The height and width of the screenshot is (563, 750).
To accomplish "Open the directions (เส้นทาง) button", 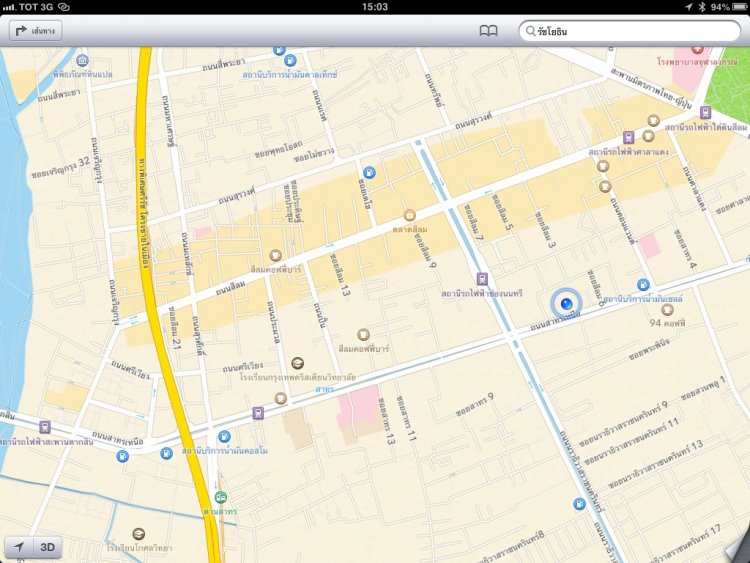I will [x=35, y=31].
